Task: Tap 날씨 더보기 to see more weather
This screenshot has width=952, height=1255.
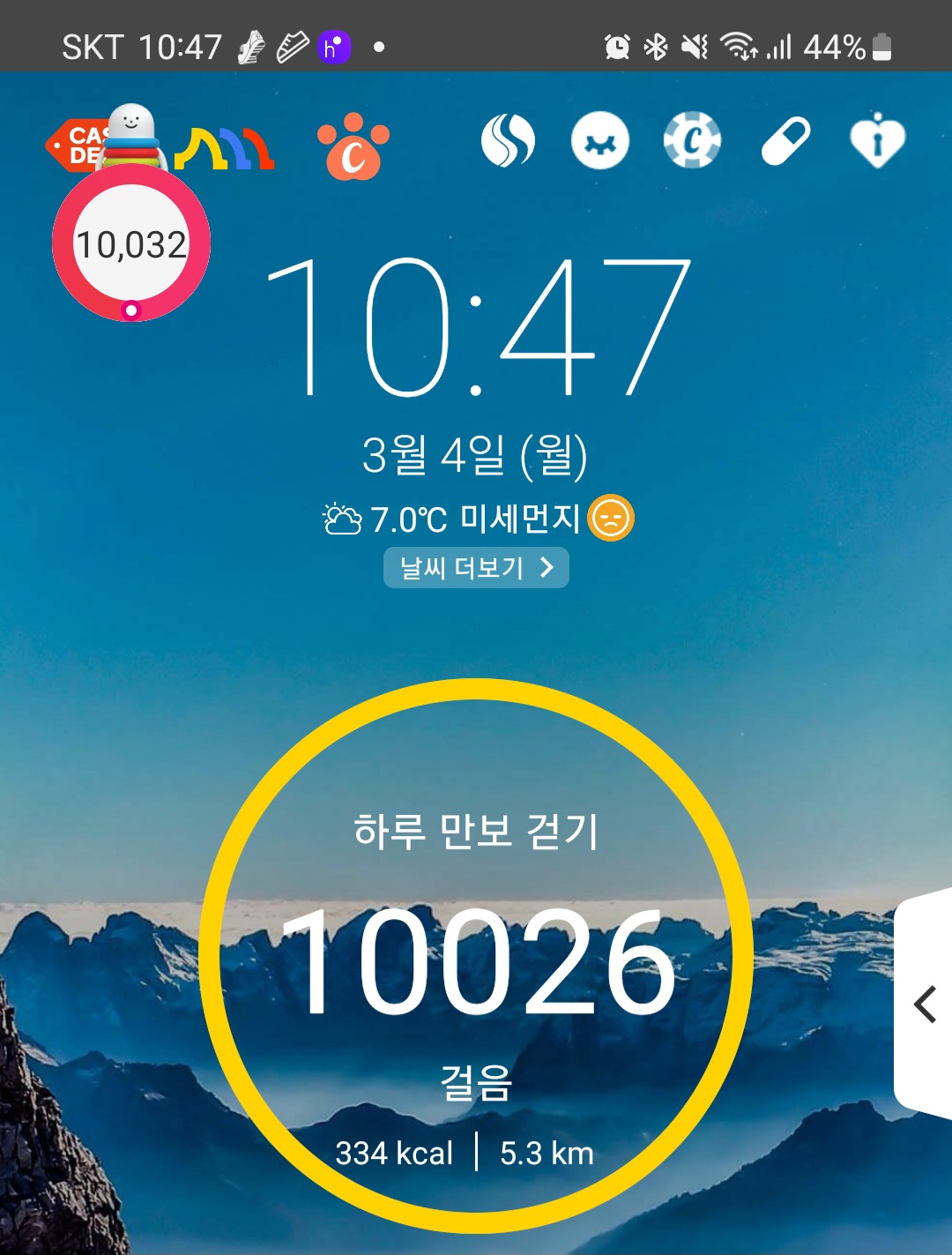Action: (476, 567)
